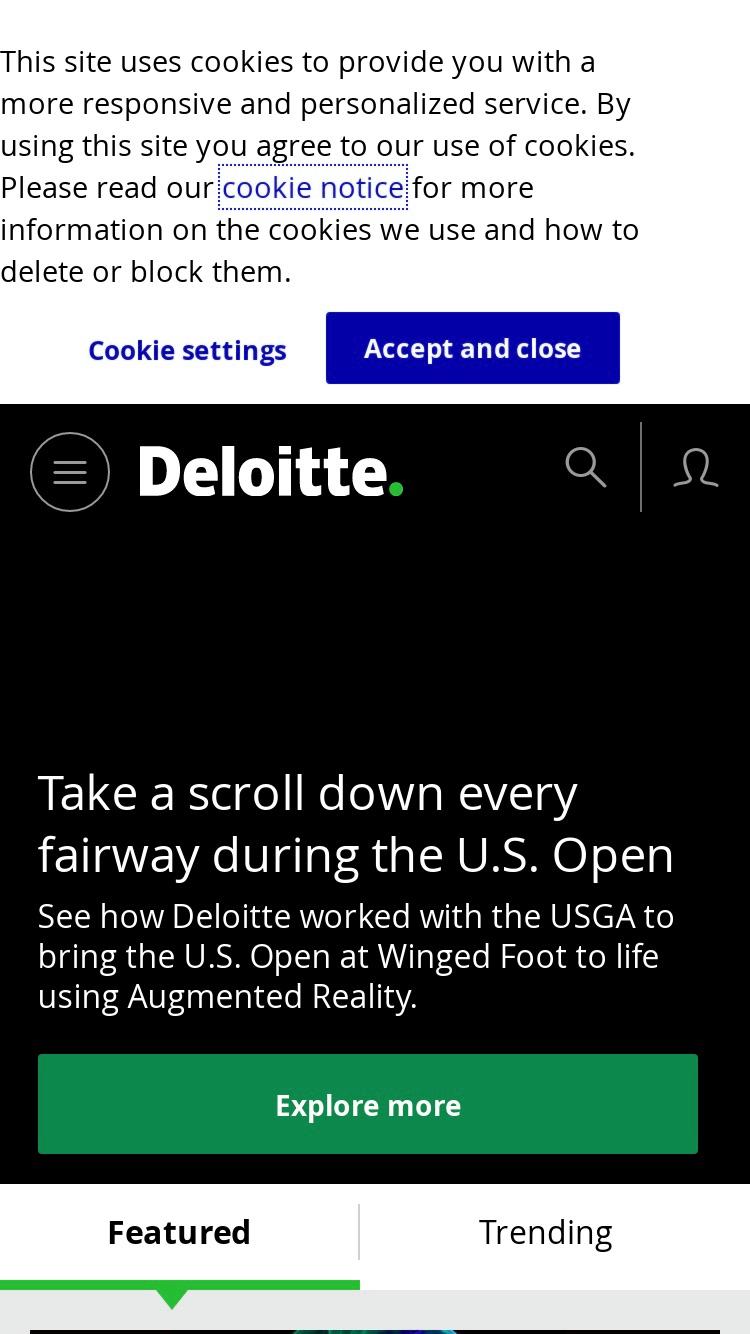The height and width of the screenshot is (1334, 750).
Task: Open the hamburger navigation menu
Action: pyautogui.click(x=70, y=472)
